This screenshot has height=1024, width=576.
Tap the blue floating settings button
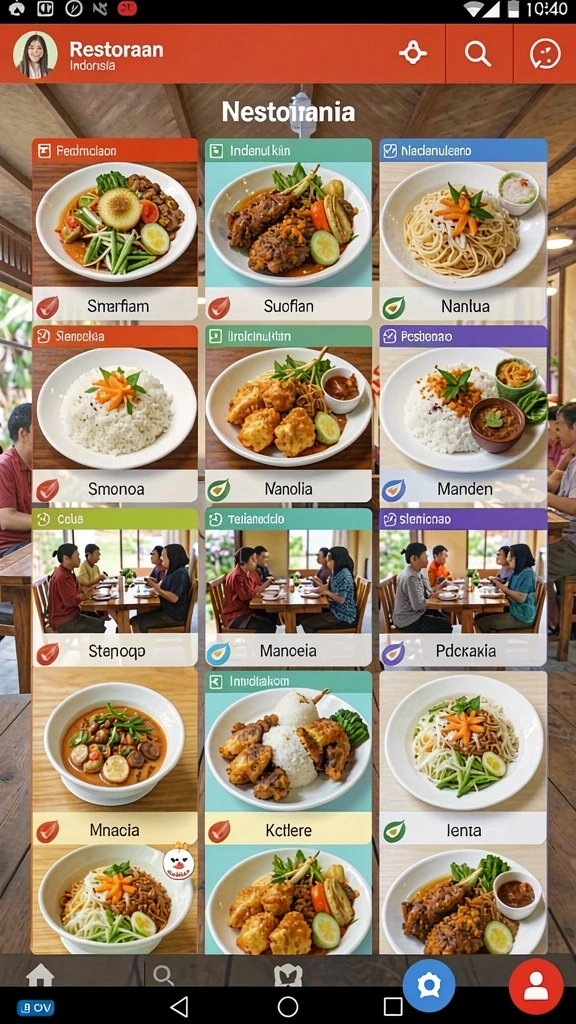pyautogui.click(x=429, y=985)
